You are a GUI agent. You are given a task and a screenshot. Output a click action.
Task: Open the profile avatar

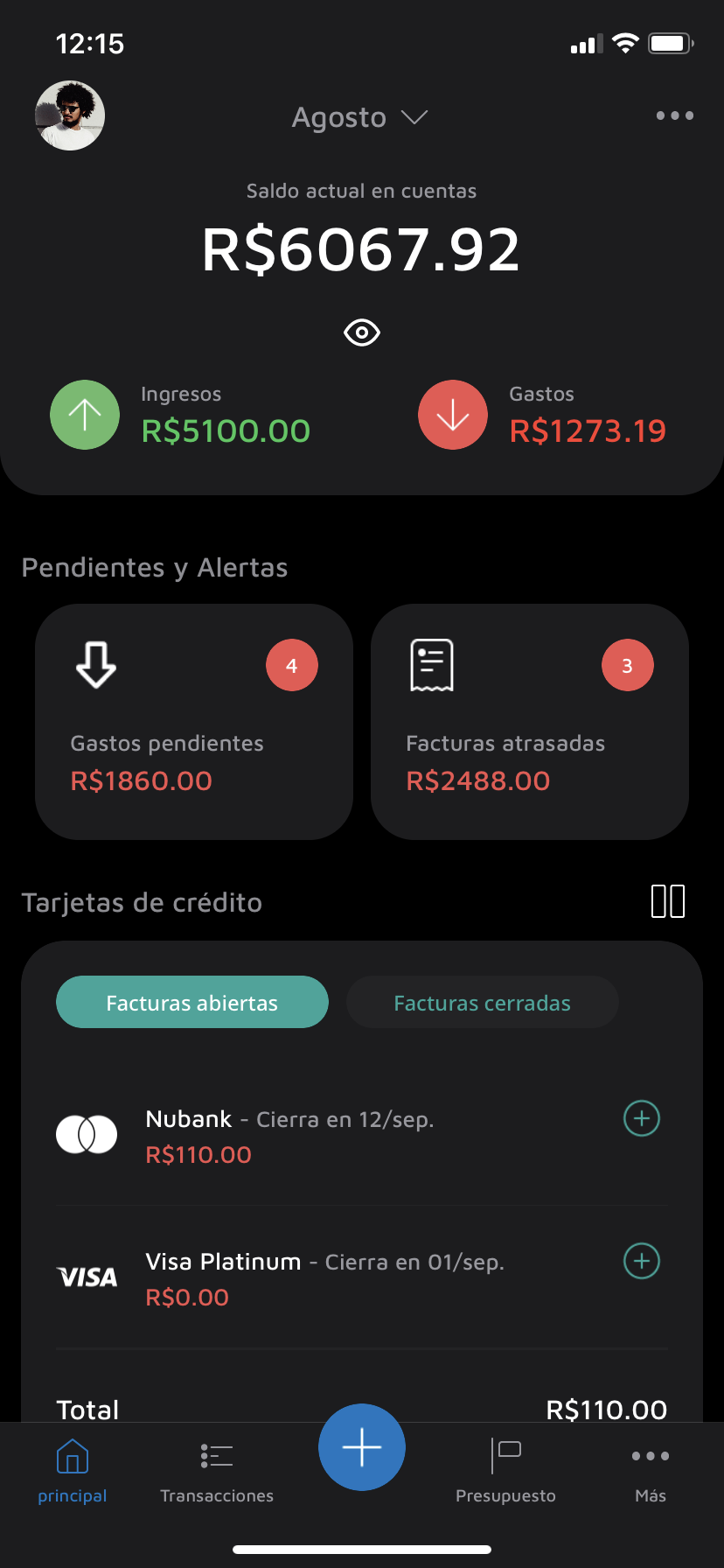point(70,115)
